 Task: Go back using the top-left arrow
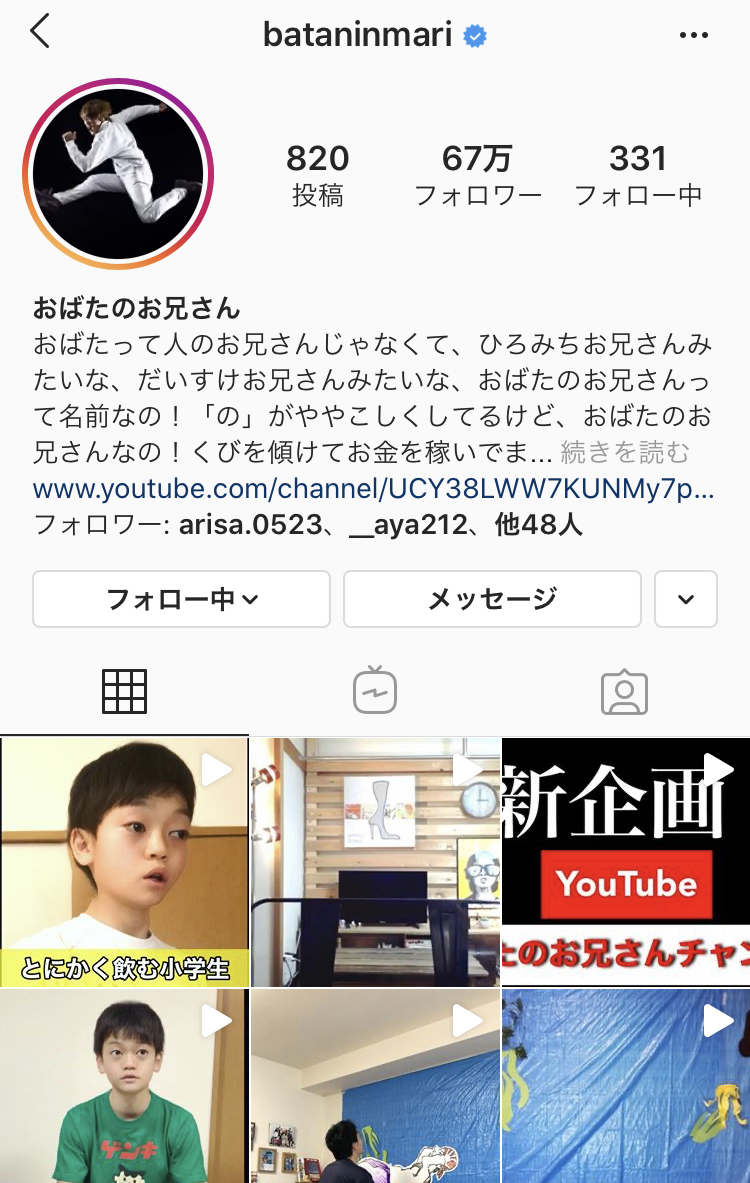[40, 33]
